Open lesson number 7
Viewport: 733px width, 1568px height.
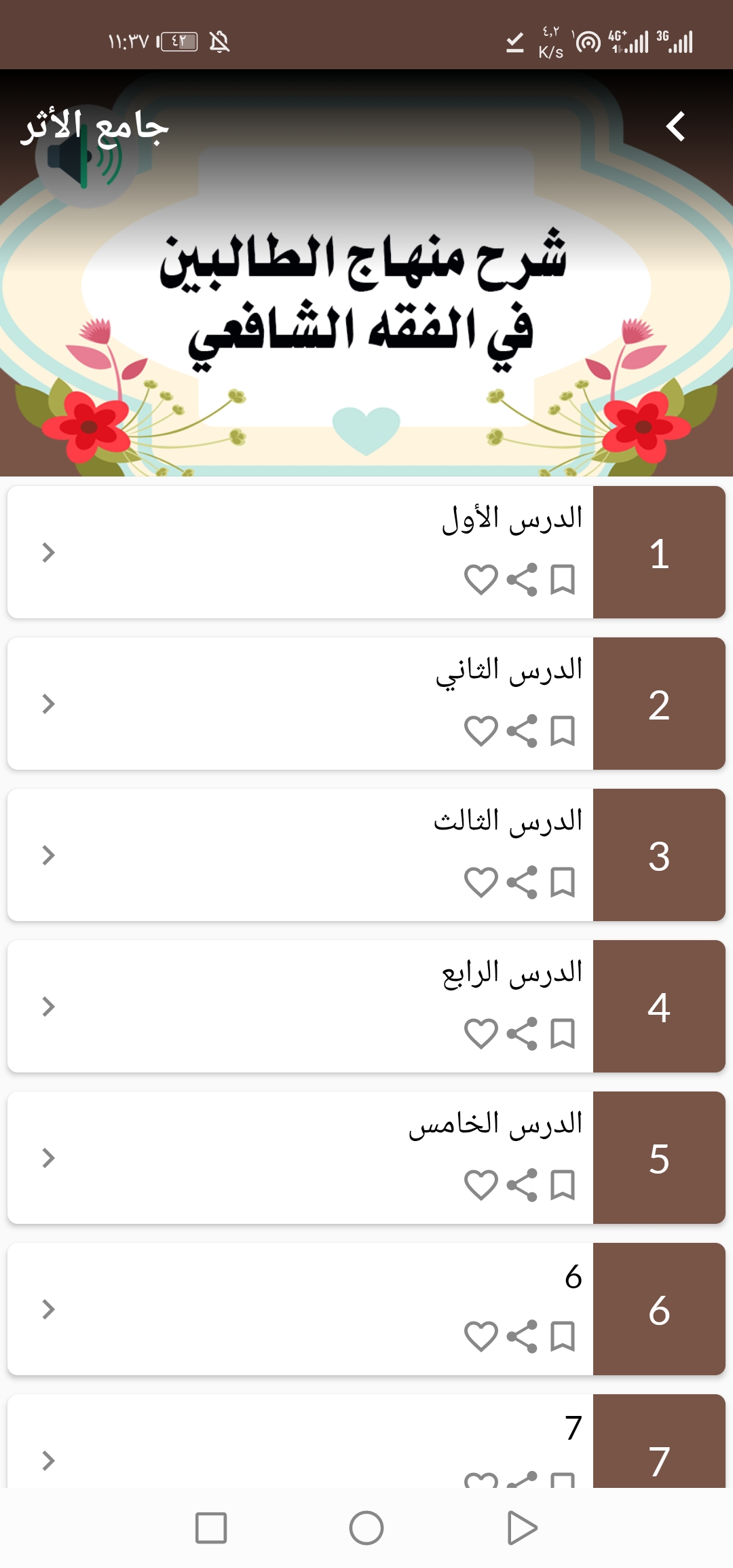click(366, 1440)
